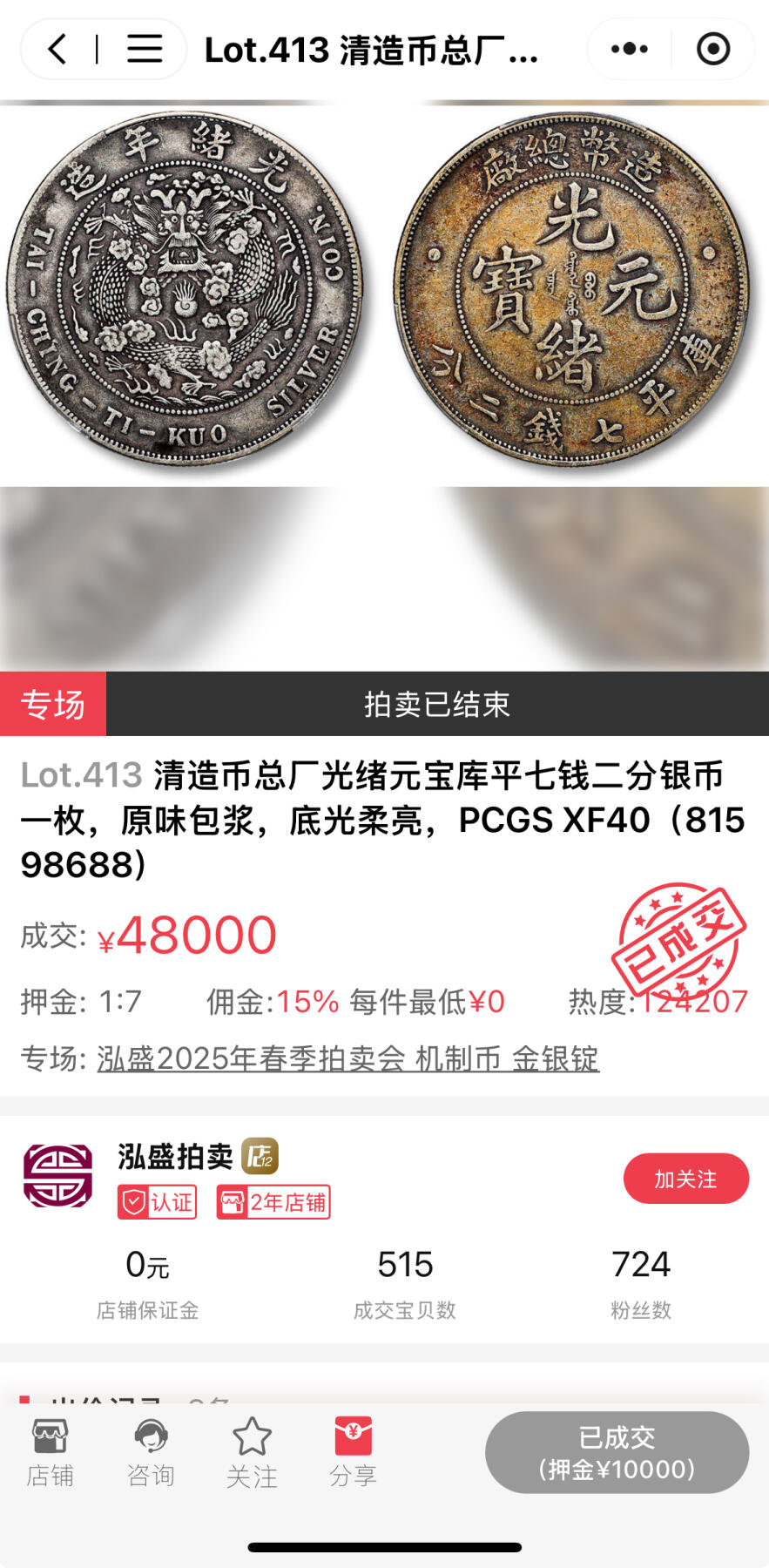Image resolution: width=769 pixels, height=1568 pixels.
Task: Close the mini program via target icon
Action: point(713,50)
